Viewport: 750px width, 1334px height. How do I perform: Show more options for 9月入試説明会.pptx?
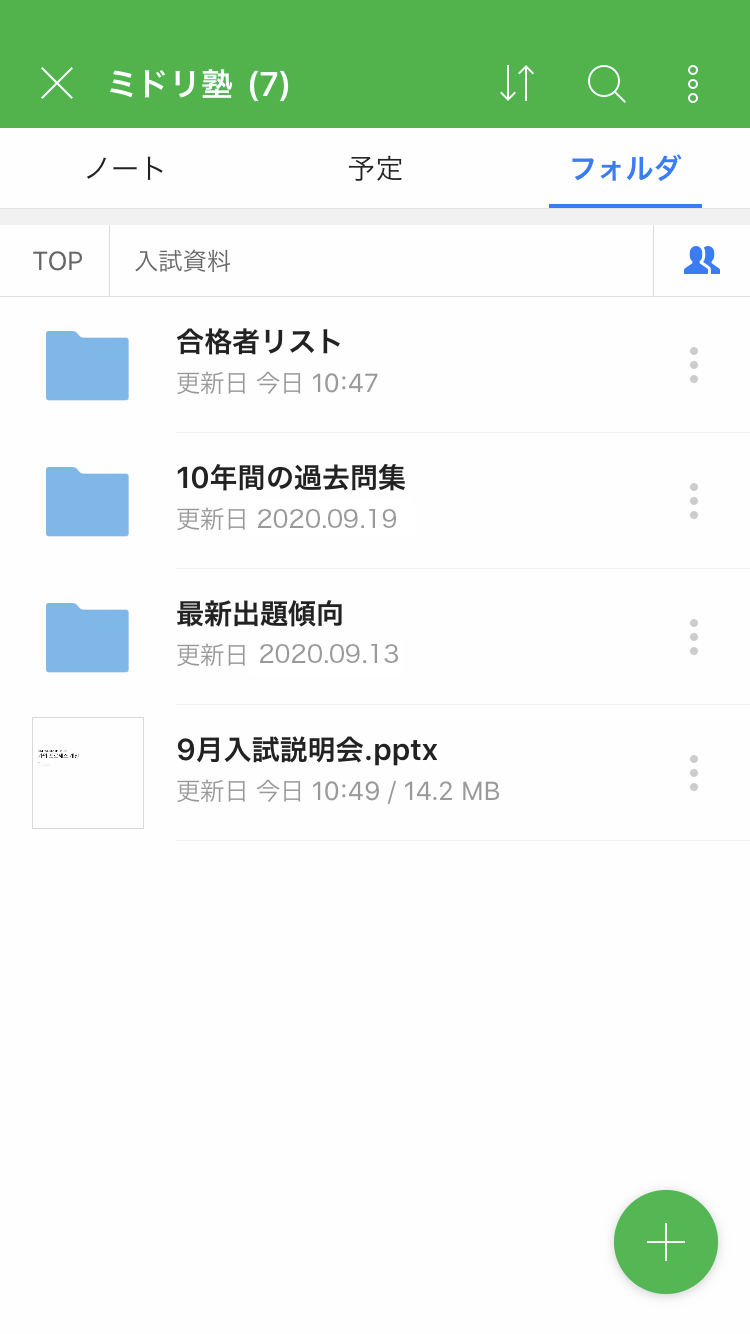click(694, 773)
